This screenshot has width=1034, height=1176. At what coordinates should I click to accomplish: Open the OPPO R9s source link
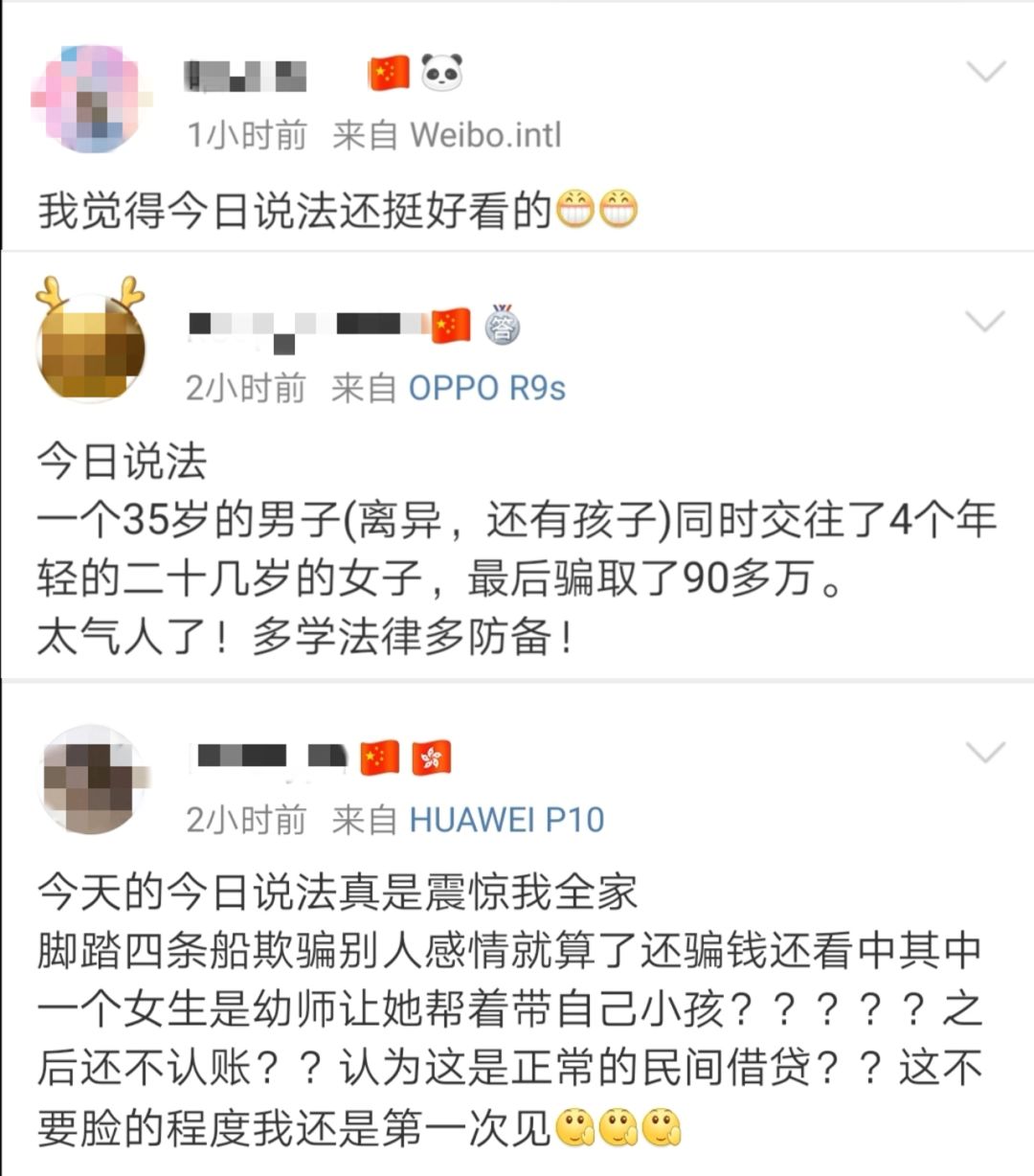pos(486,388)
